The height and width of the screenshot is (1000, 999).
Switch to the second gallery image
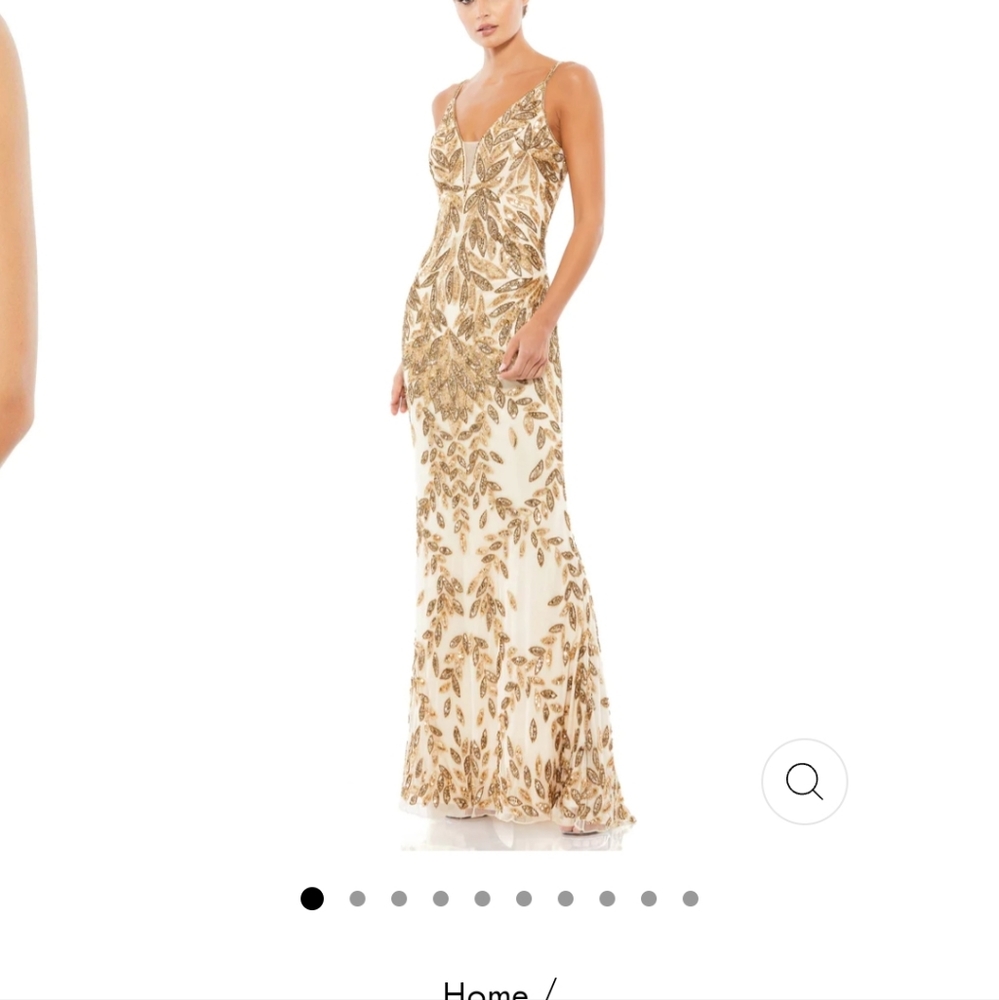point(355,899)
